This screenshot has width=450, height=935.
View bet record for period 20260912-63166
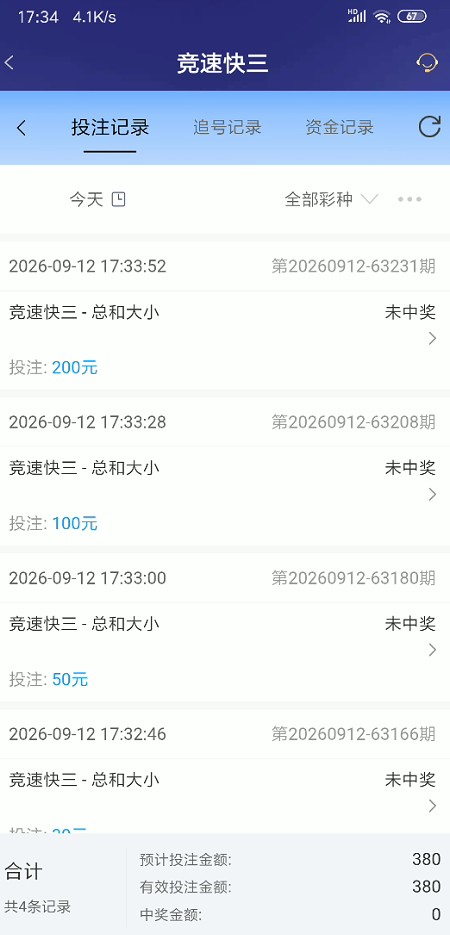225,771
